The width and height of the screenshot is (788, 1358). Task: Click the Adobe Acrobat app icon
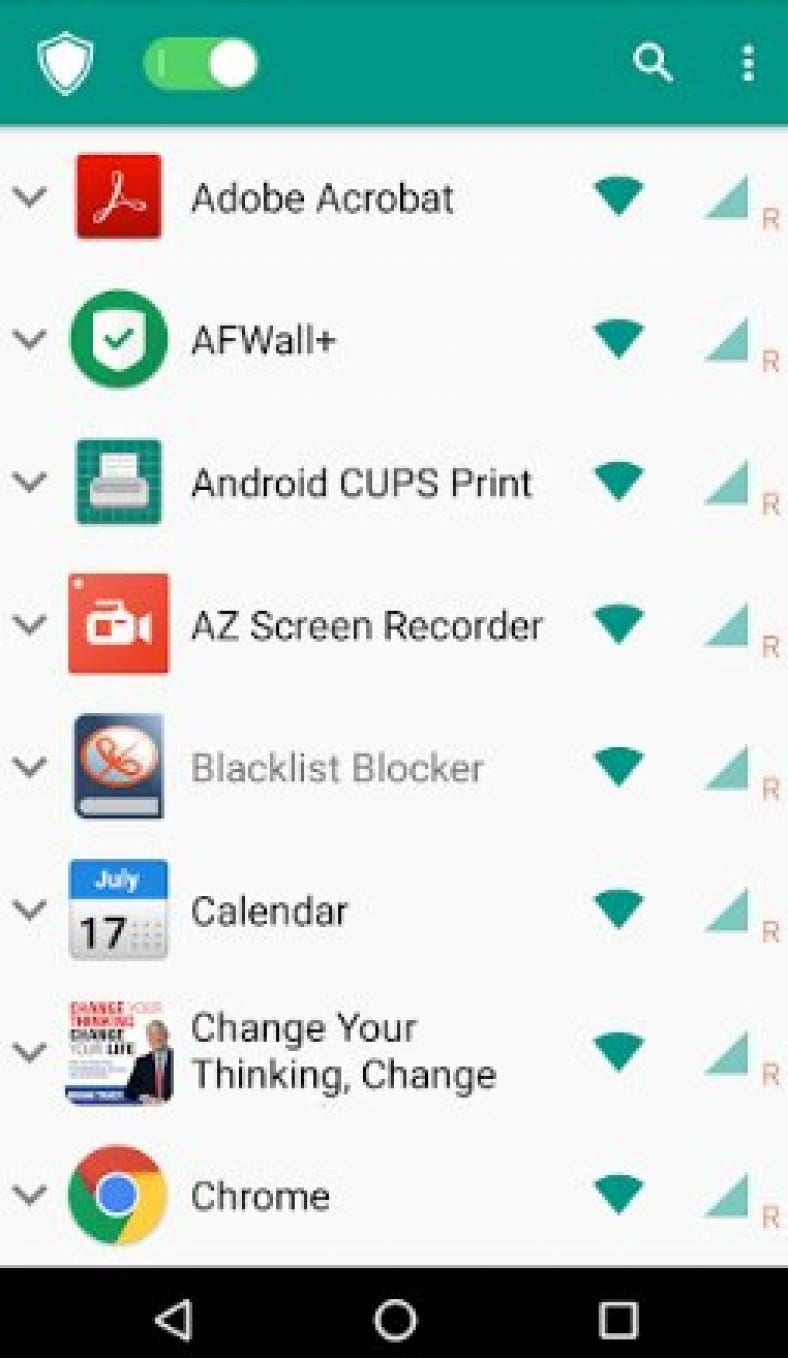tap(118, 196)
